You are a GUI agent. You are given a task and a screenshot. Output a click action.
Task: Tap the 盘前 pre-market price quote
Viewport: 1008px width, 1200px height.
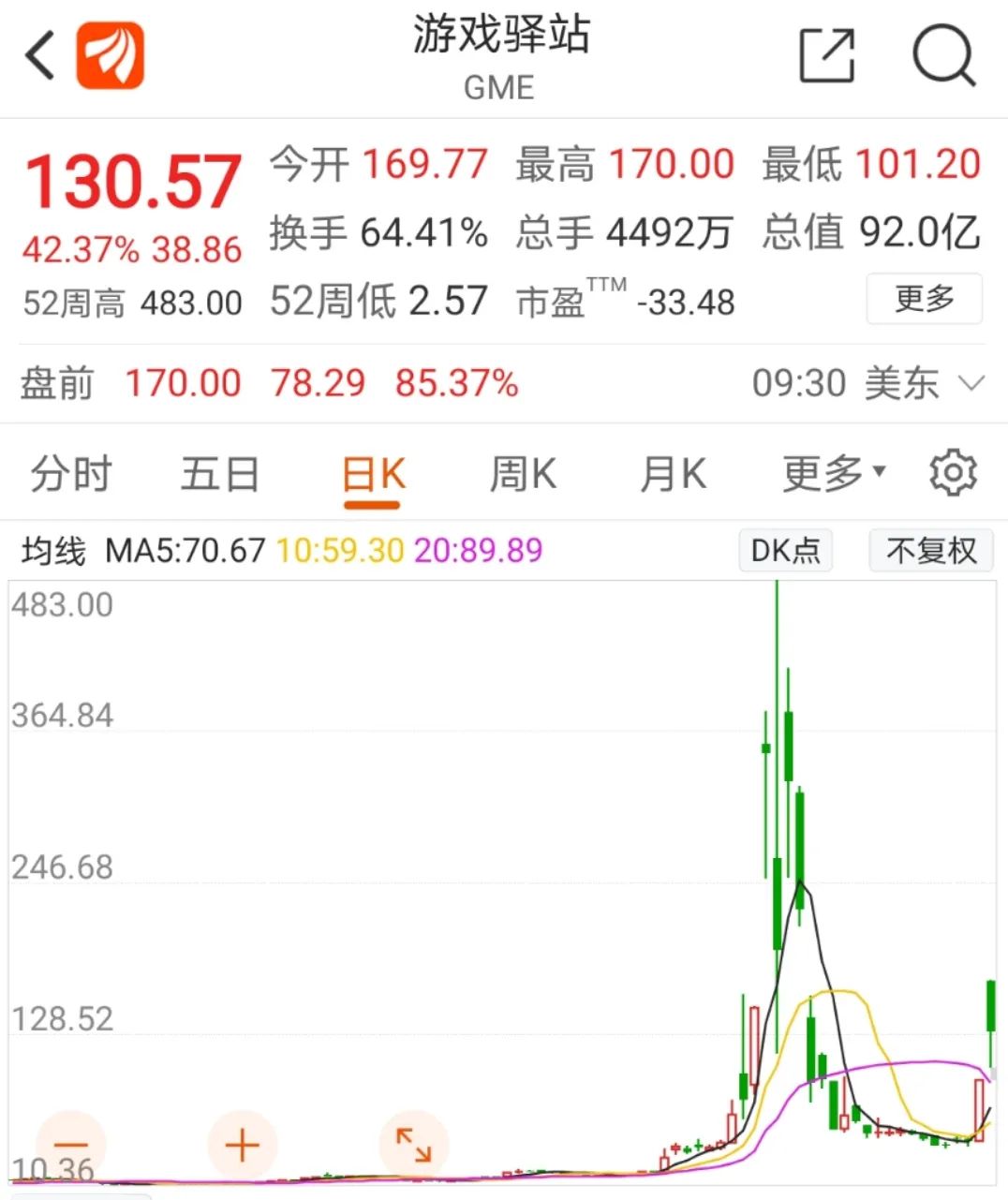(x=56, y=383)
